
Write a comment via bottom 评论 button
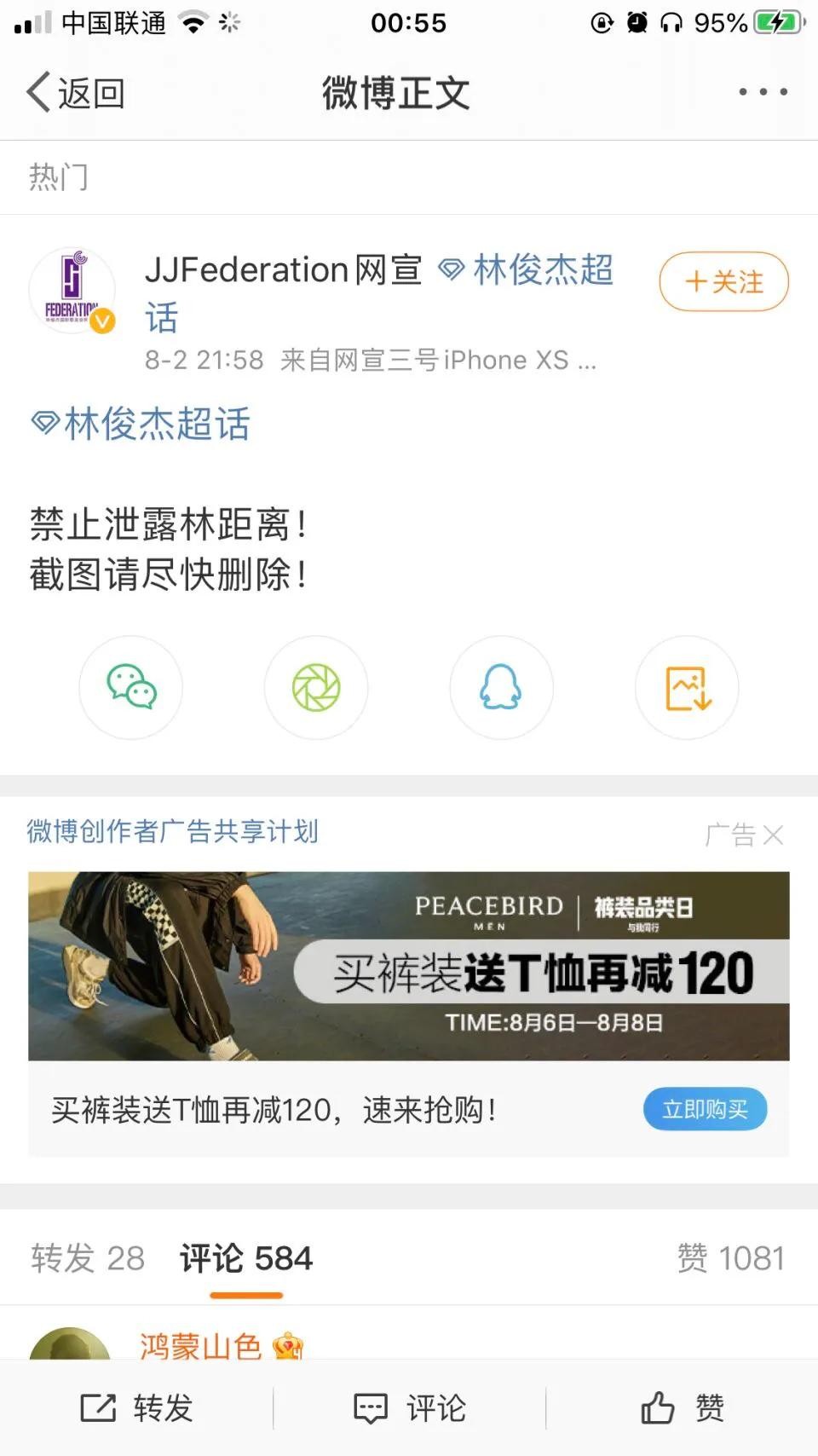[409, 1408]
